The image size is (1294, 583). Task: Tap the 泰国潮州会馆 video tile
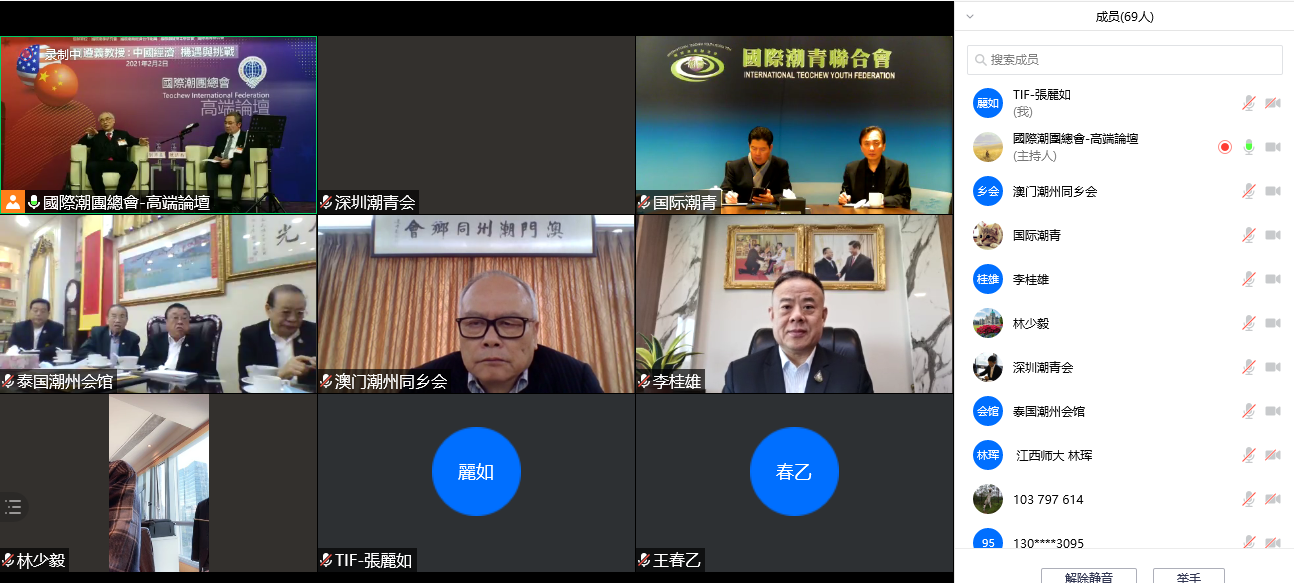pyautogui.click(x=158, y=303)
